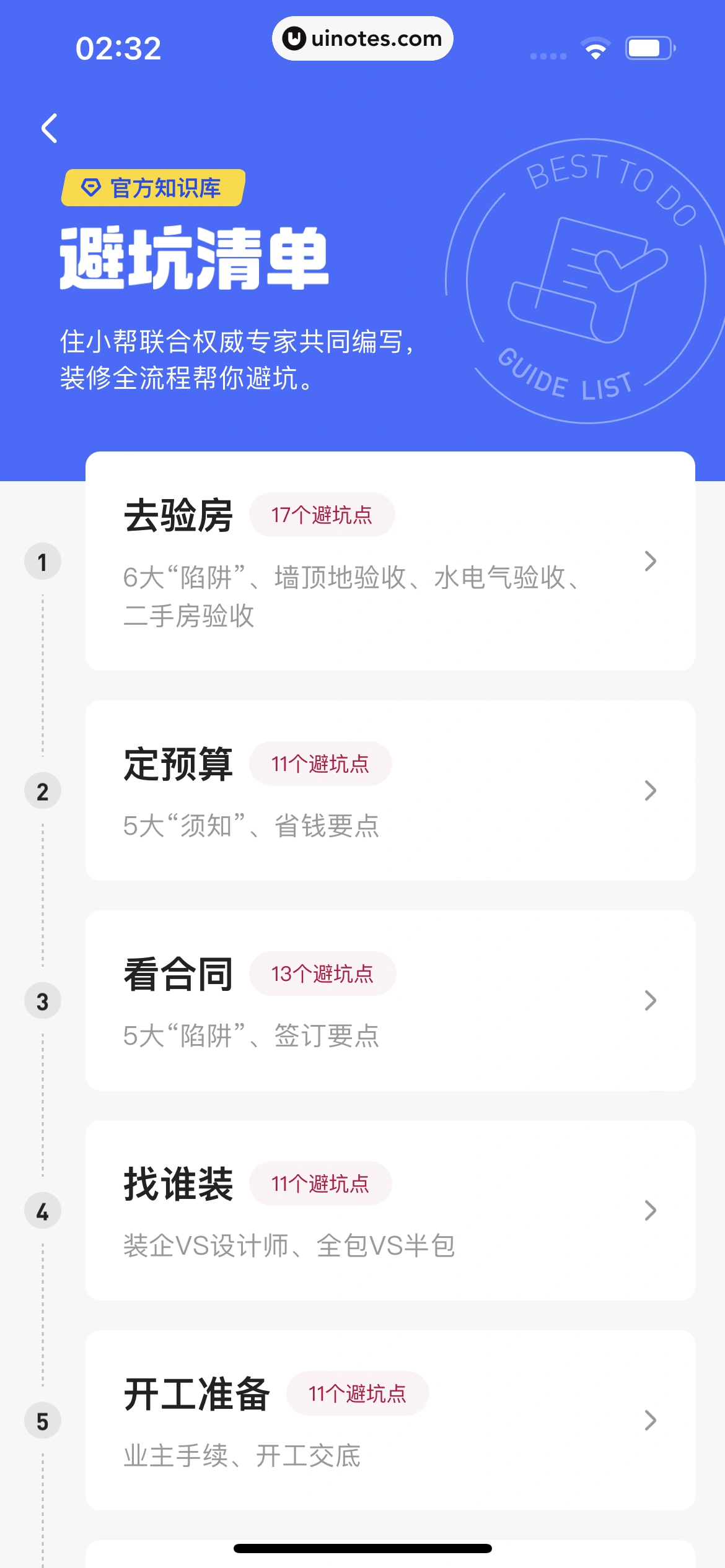
Task: Open the 定预算 section chevron
Action: click(650, 790)
